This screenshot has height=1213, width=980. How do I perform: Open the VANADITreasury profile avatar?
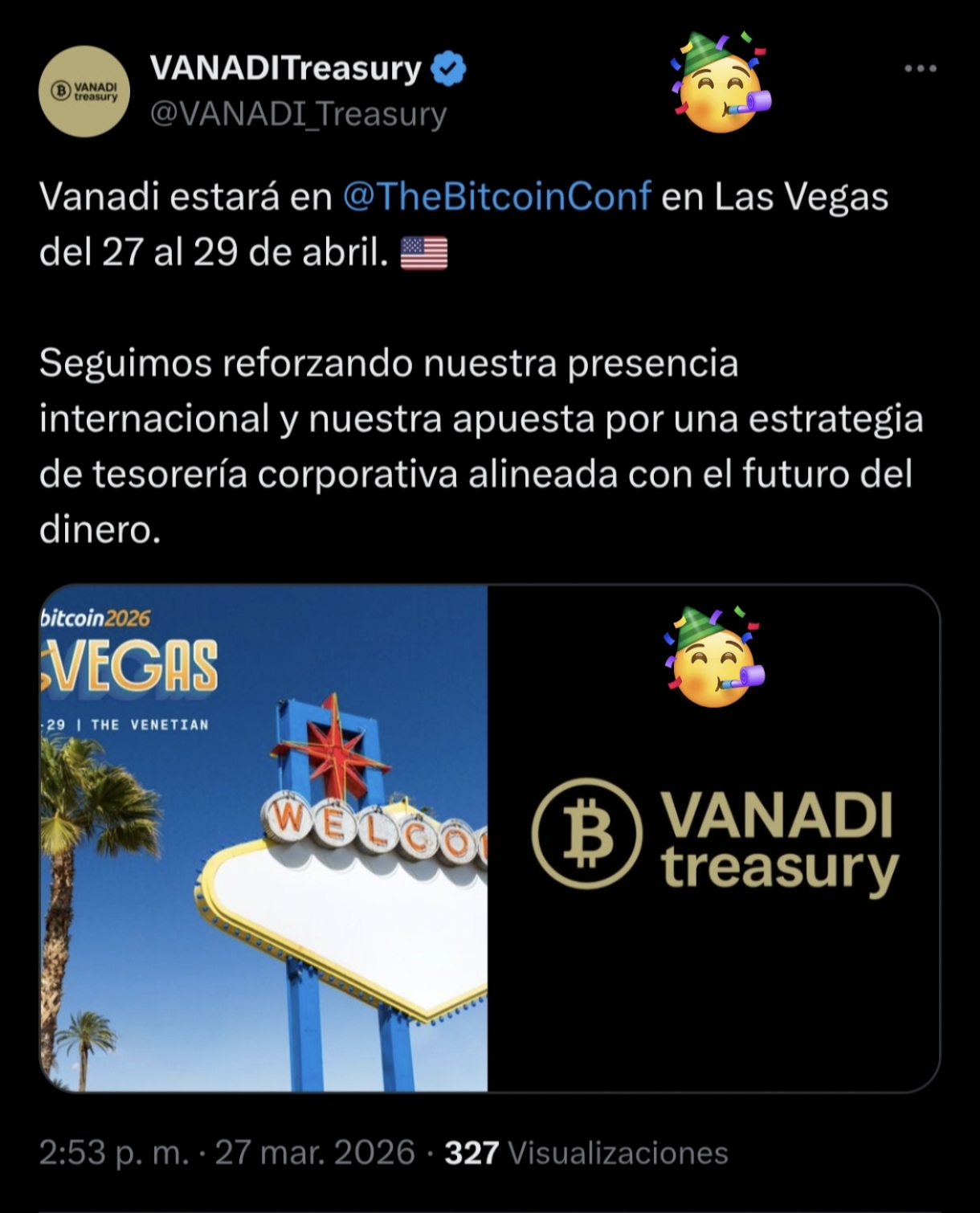pyautogui.click(x=84, y=92)
